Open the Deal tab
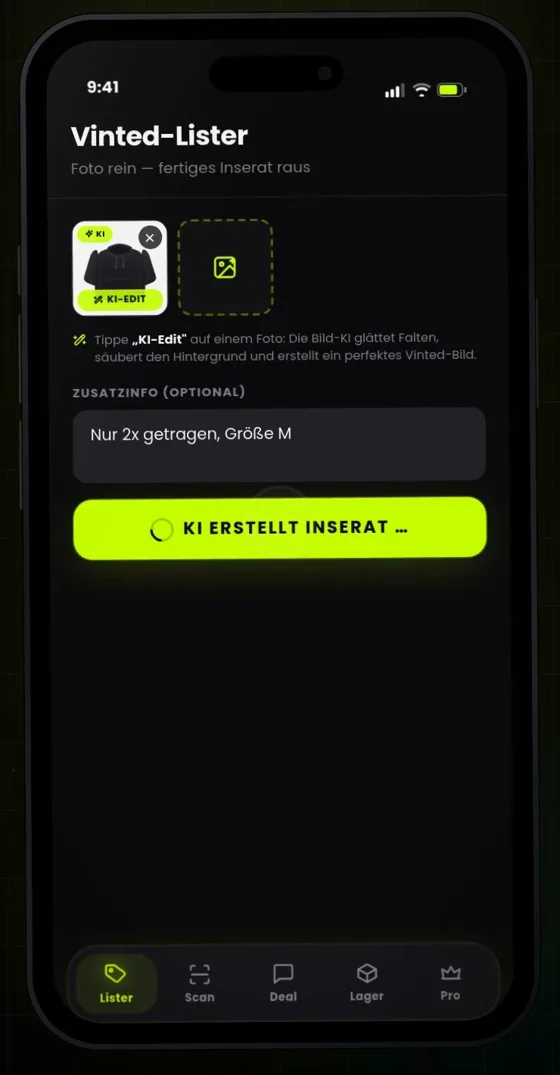 (283, 983)
